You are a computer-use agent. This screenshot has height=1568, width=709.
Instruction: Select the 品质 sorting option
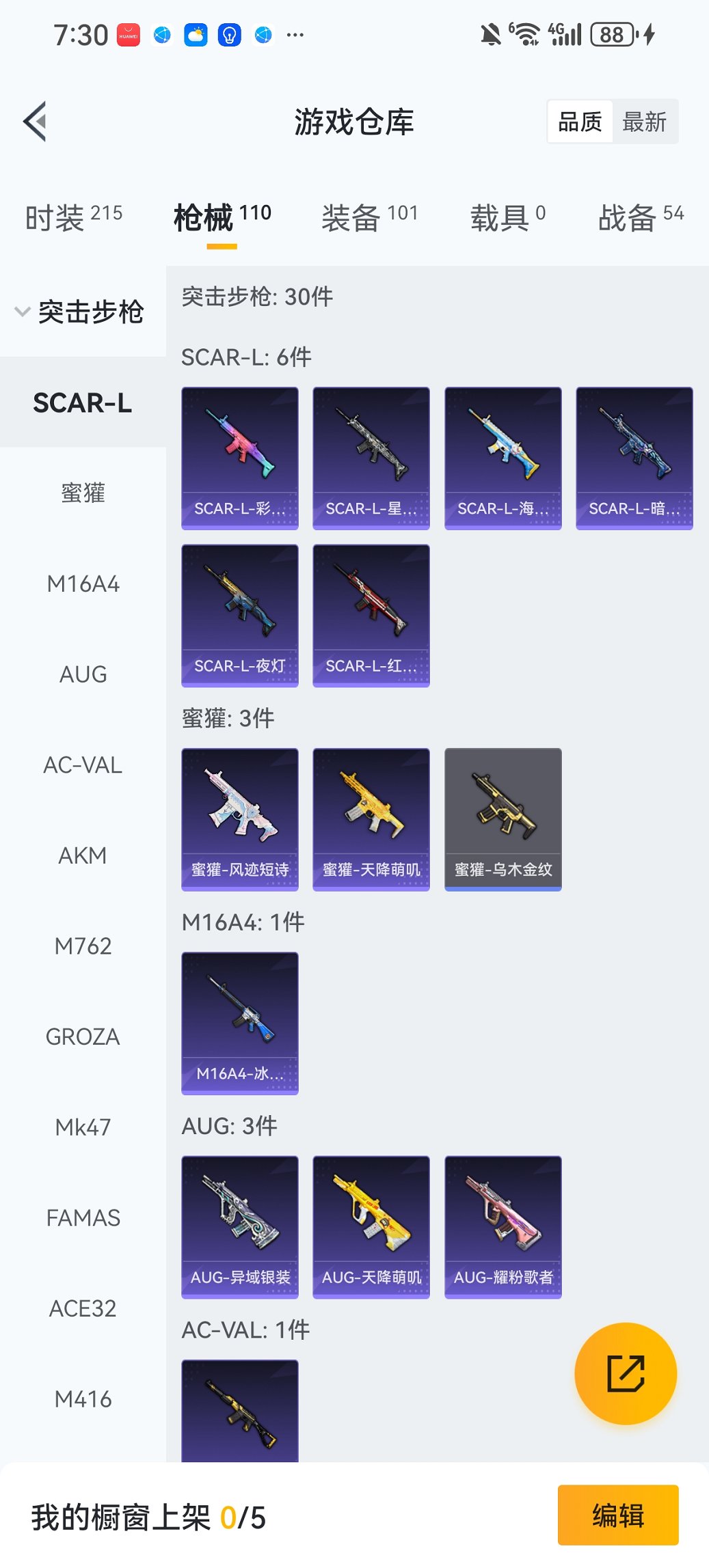[580, 122]
